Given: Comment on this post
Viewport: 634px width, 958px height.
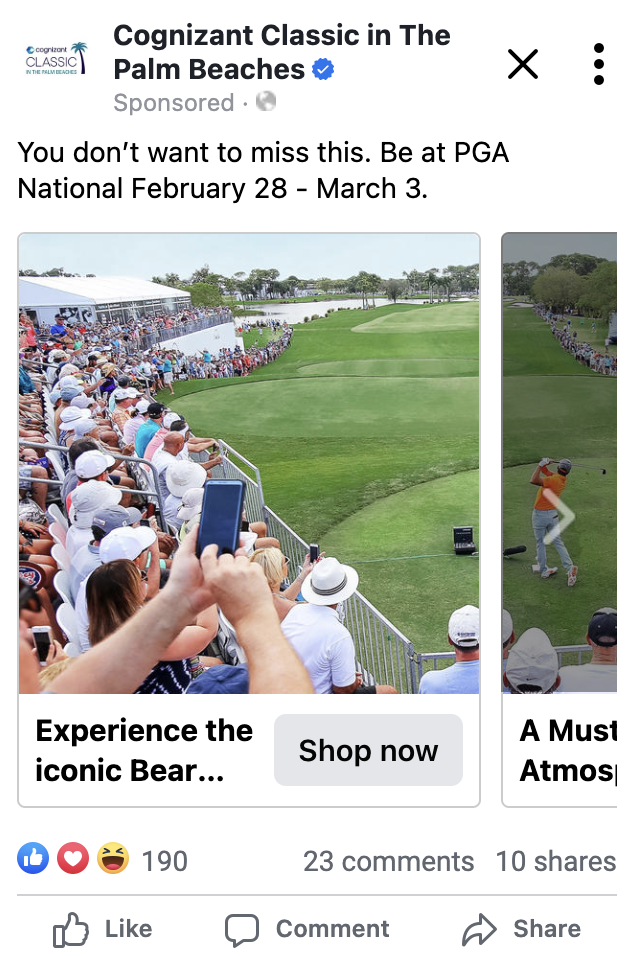Looking at the screenshot, I should coord(307,929).
